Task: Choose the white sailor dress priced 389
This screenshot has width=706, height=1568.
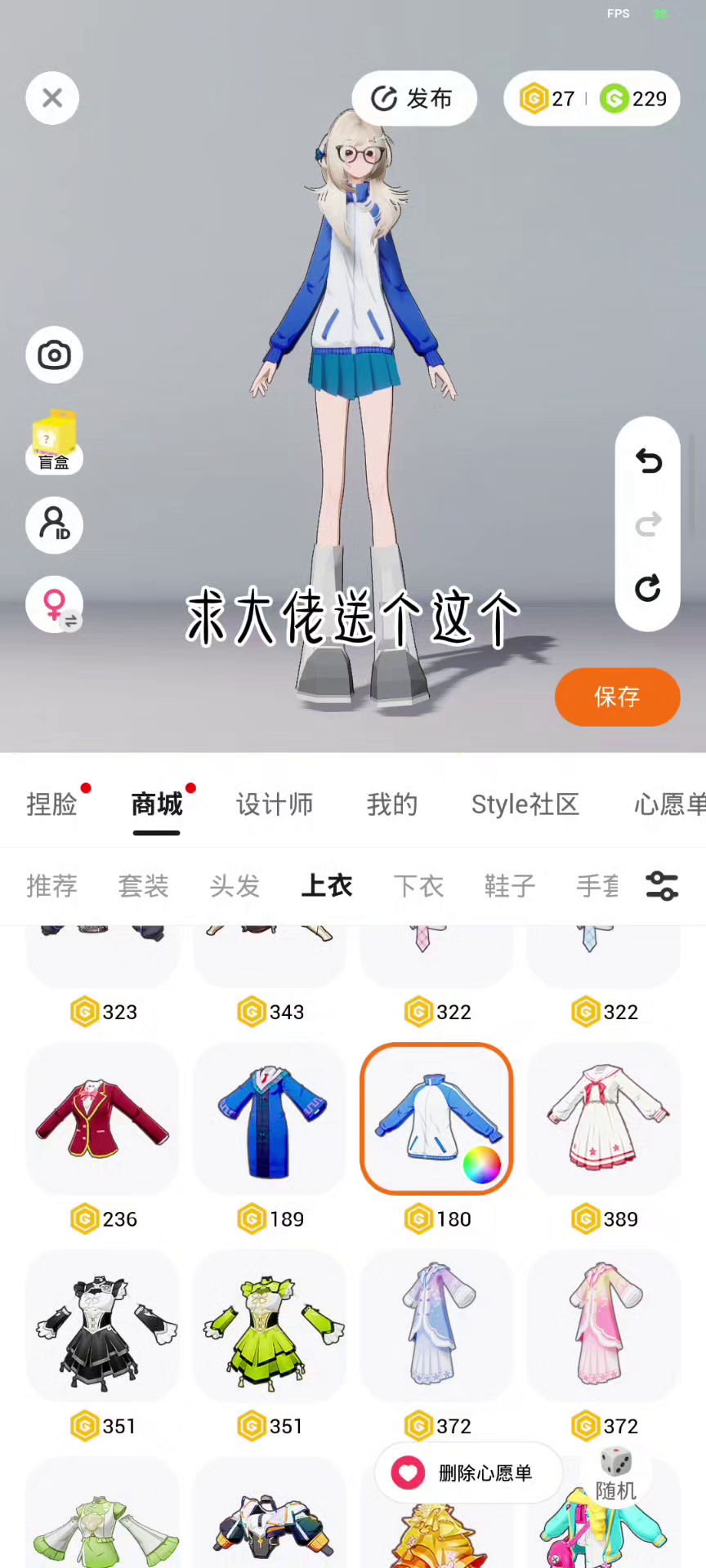Action: (x=605, y=1119)
